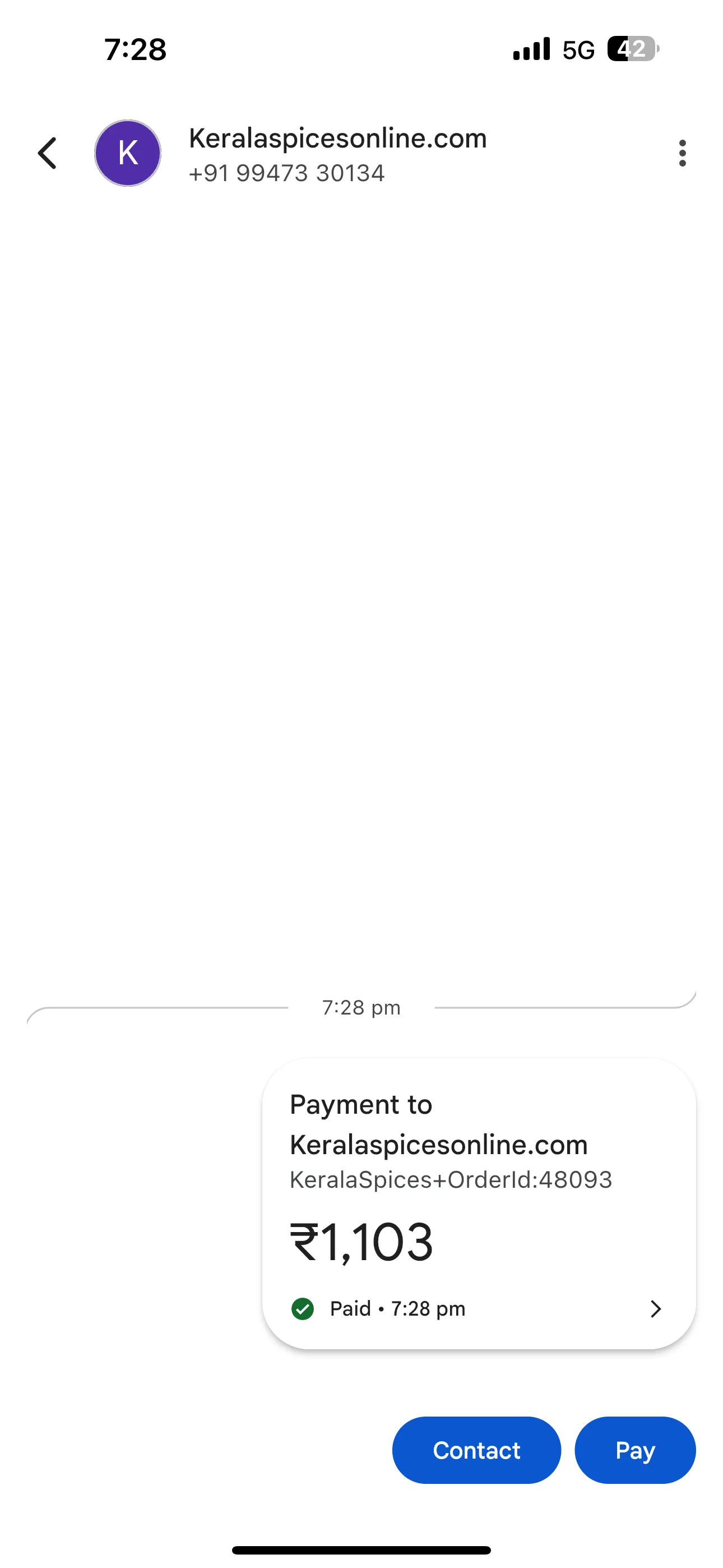Tap the Contact button
The height and width of the screenshot is (1568, 723).
[x=476, y=1450]
